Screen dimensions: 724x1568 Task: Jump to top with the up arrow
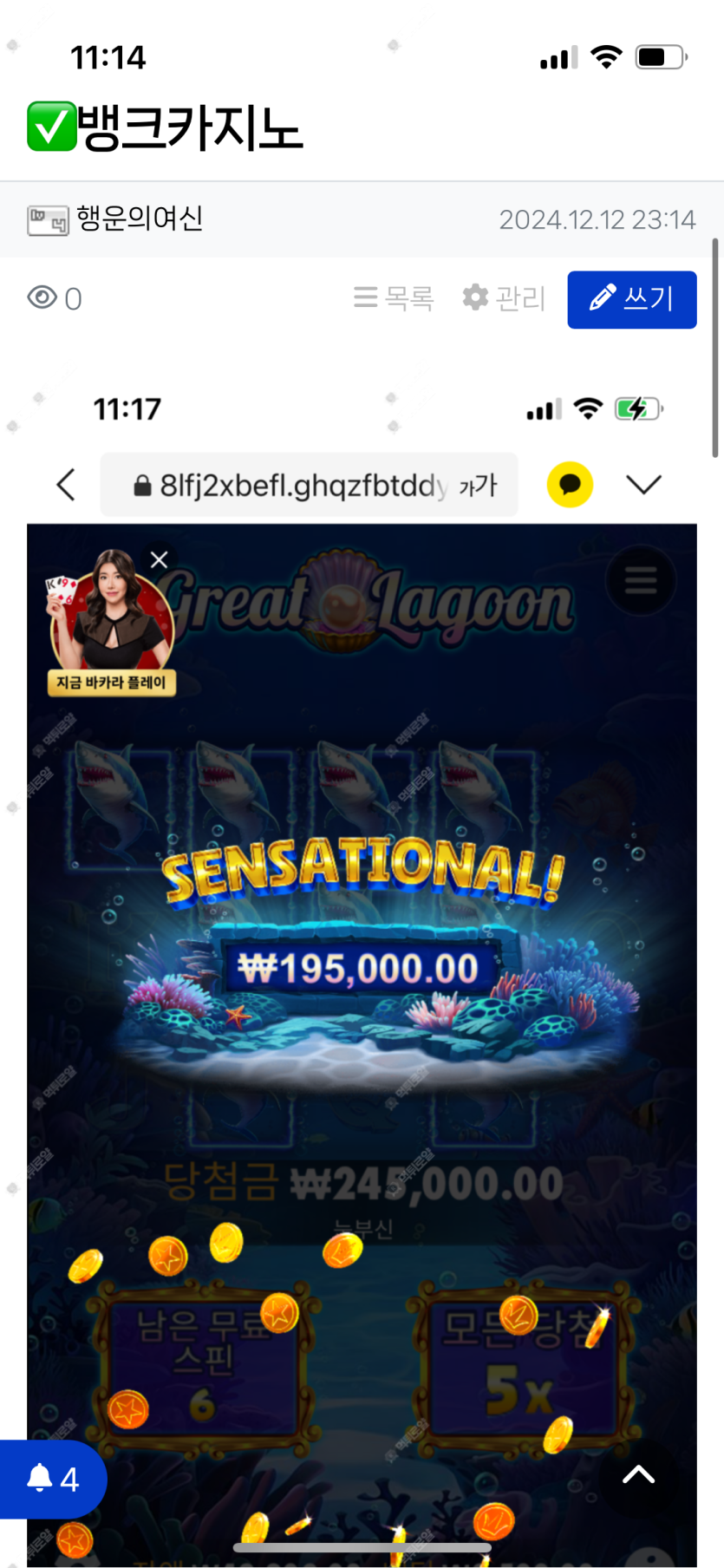point(639,1474)
